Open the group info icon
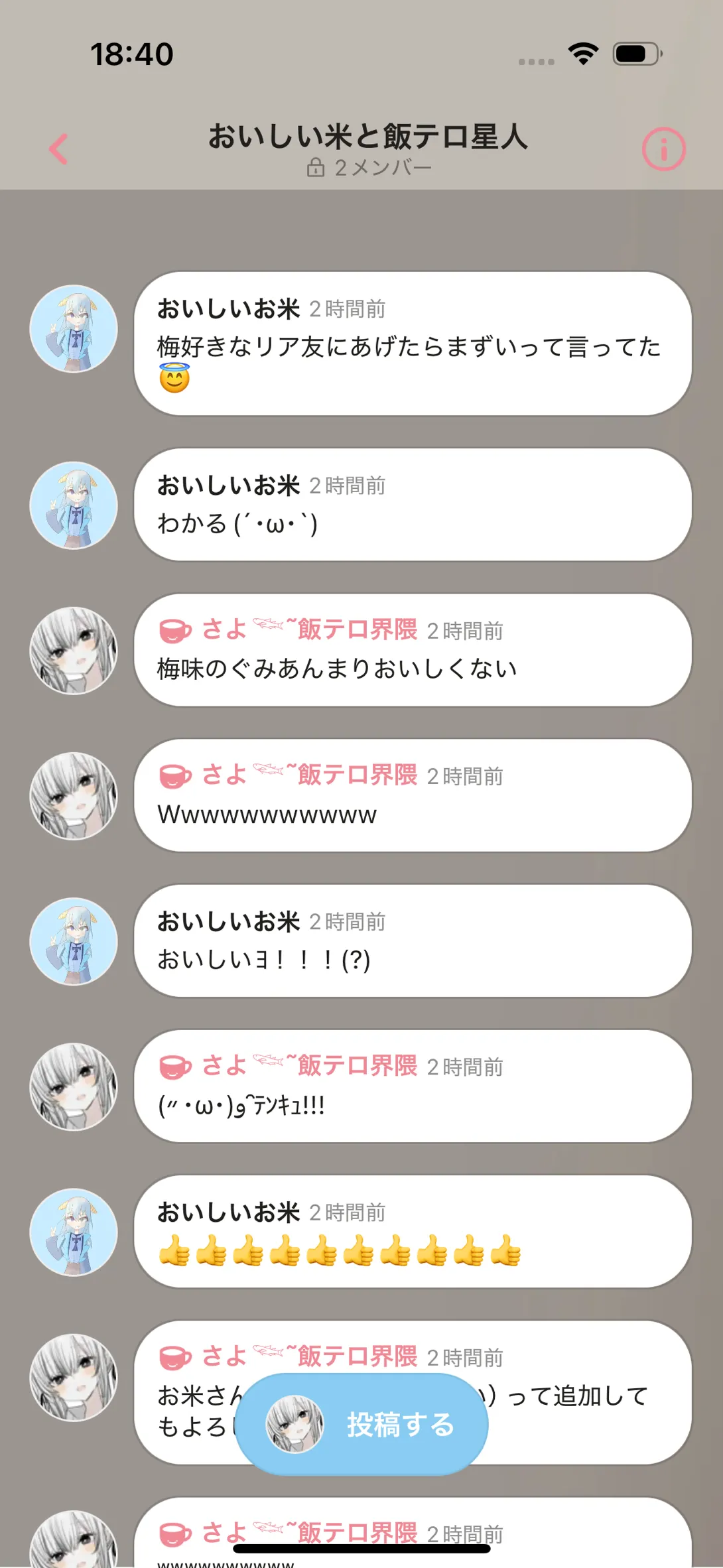This screenshot has height=1568, width=723. [663, 149]
